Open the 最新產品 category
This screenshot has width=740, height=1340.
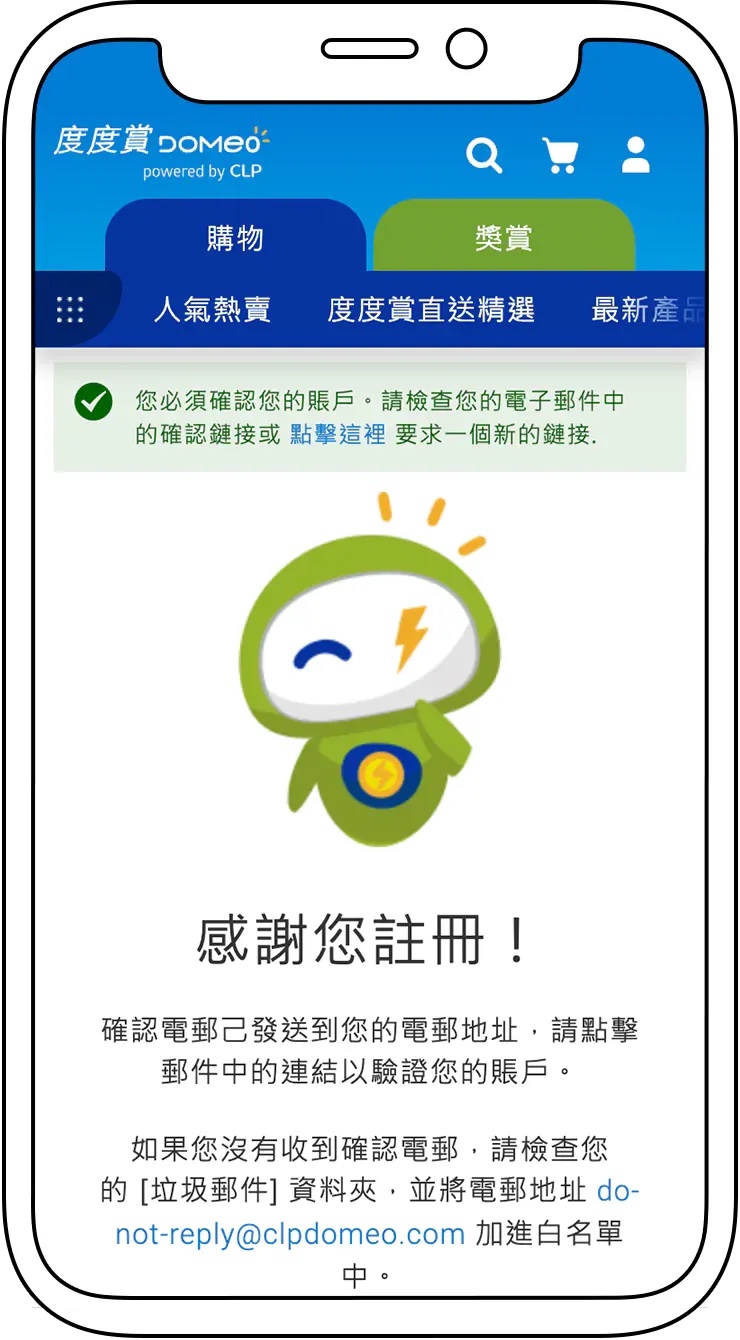click(646, 310)
